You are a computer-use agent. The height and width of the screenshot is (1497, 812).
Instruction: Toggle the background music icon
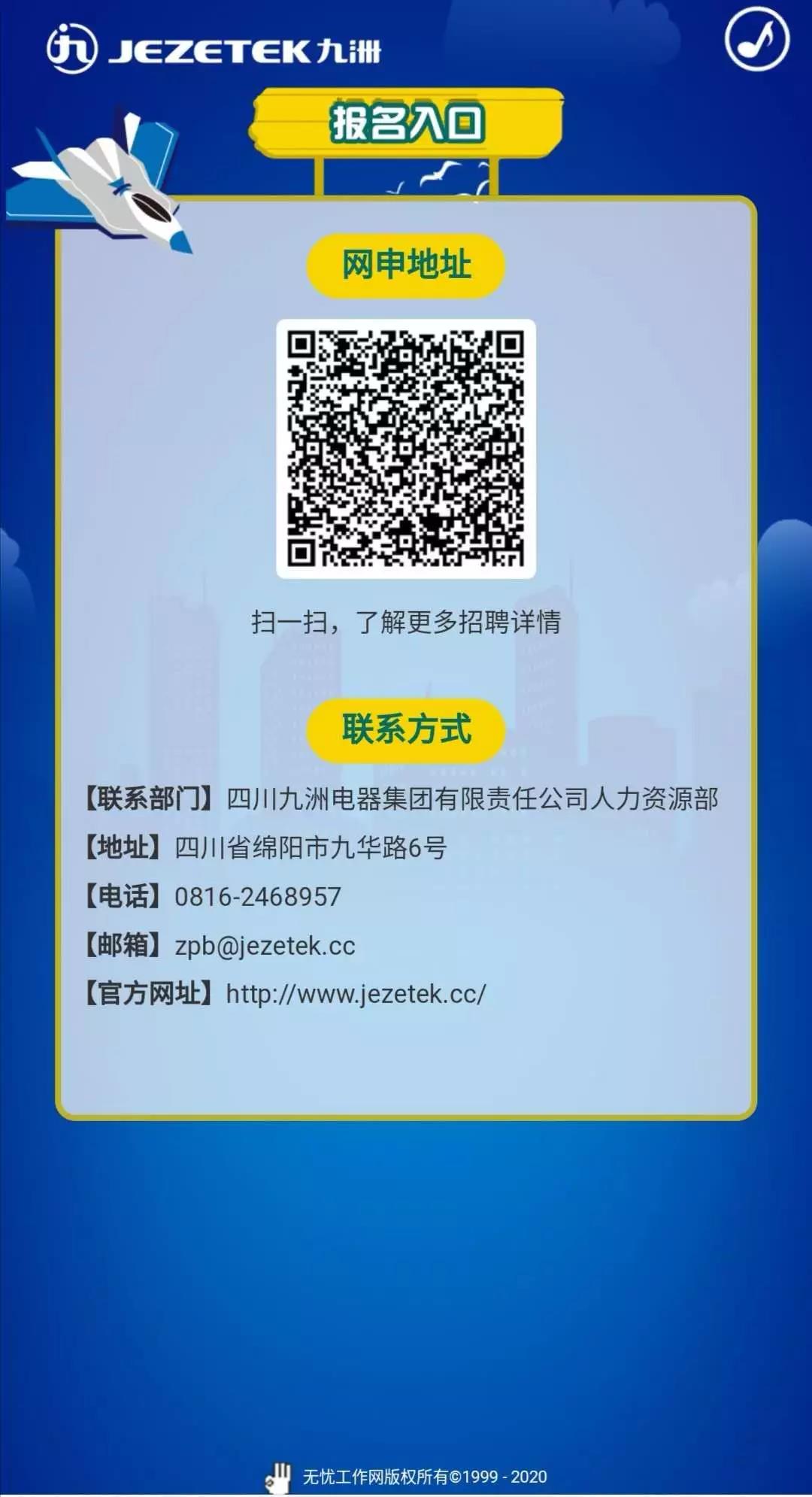coord(756,38)
